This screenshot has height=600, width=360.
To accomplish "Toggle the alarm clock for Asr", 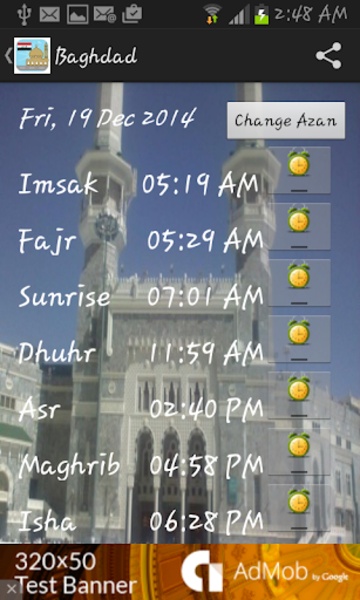I will point(299,395).
